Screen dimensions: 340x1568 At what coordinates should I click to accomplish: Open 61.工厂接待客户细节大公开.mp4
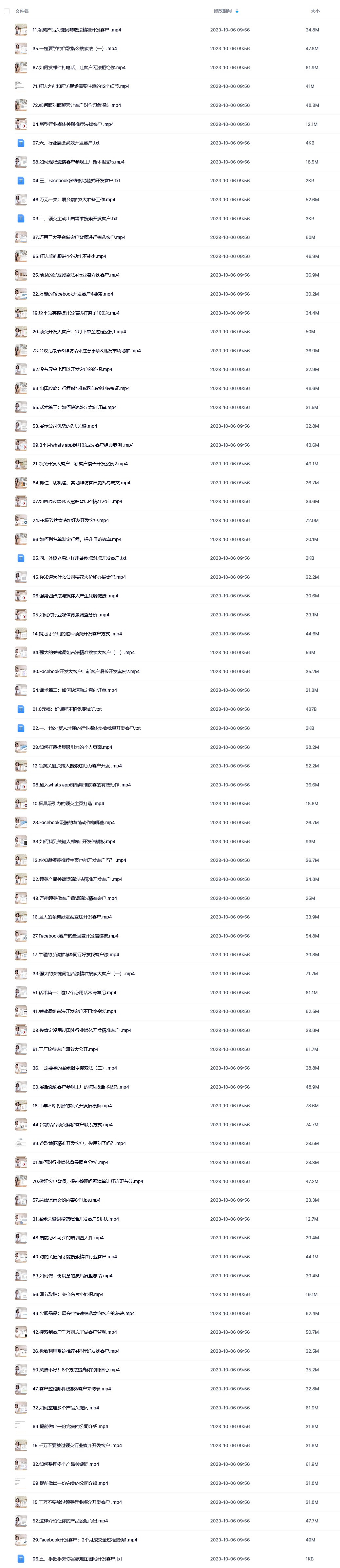(x=65, y=1049)
